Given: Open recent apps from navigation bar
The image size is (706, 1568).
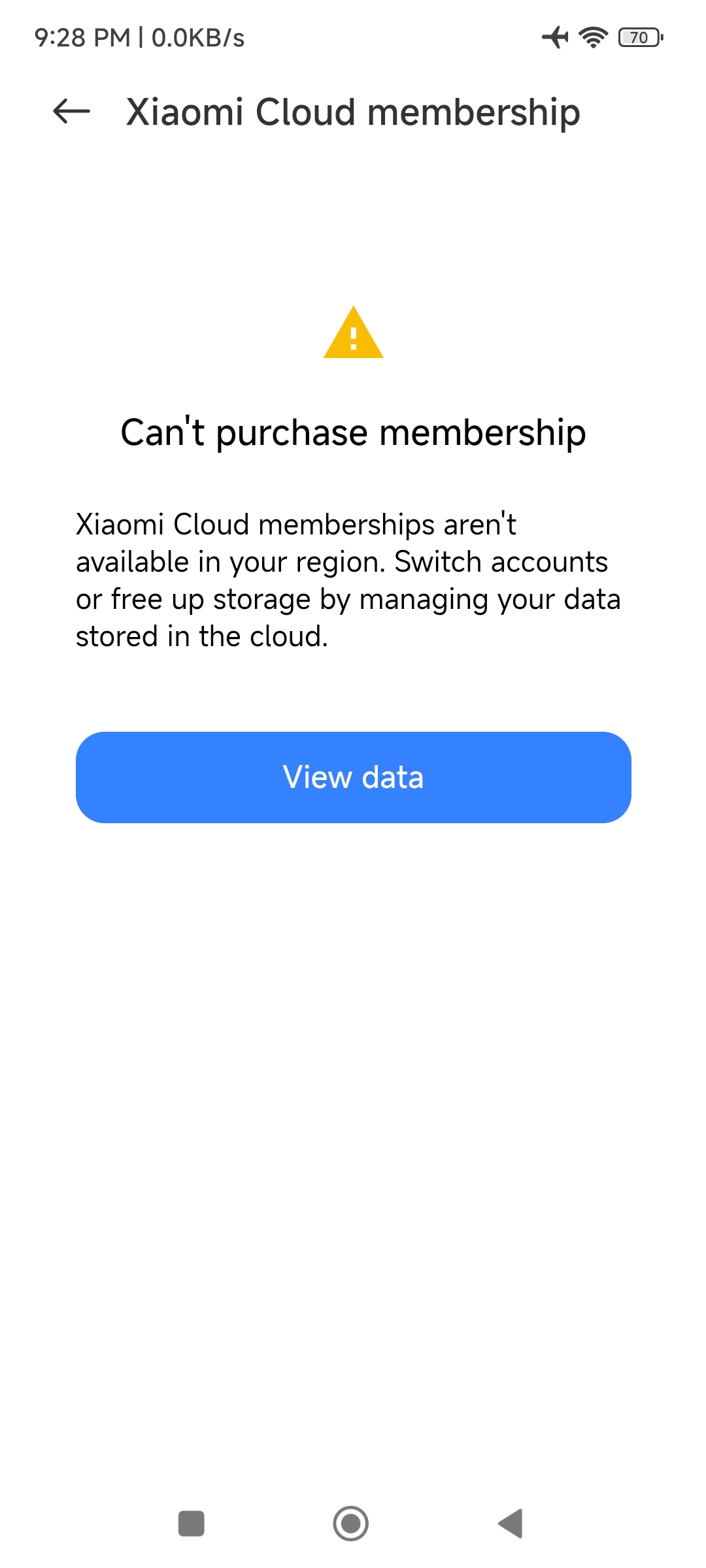Looking at the screenshot, I should point(192,1524).
